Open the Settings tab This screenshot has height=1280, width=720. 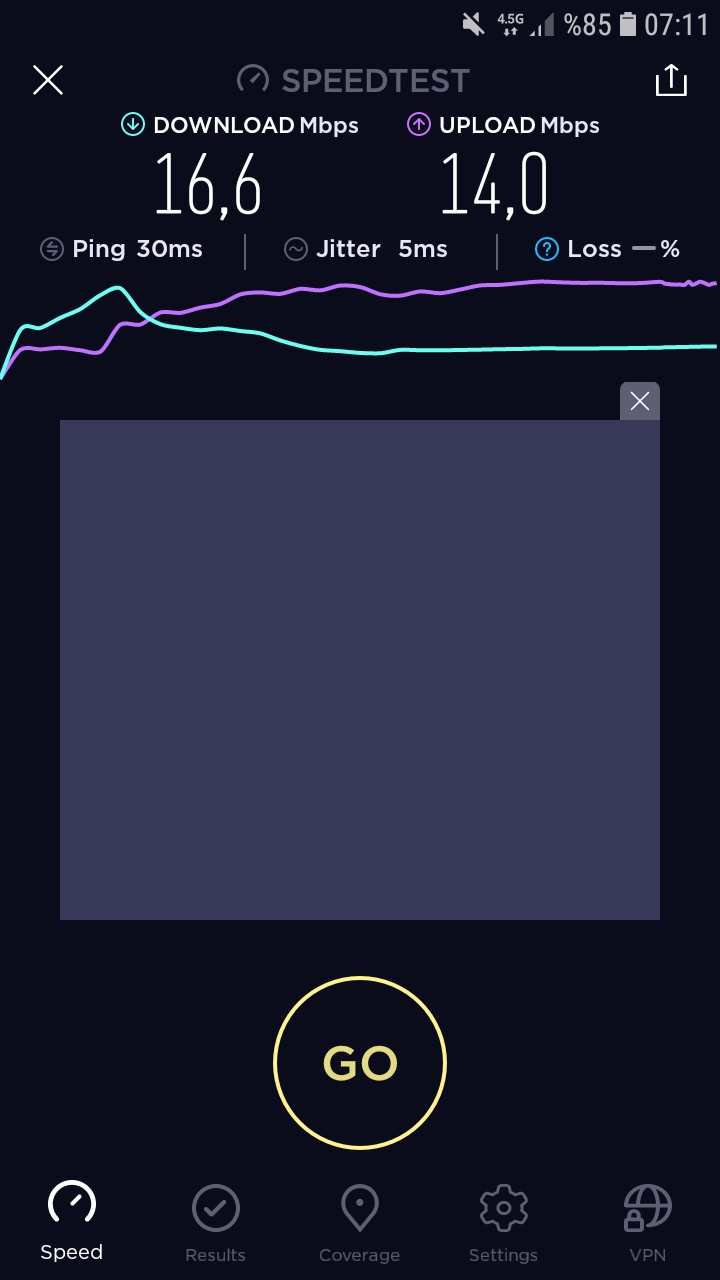click(504, 1223)
